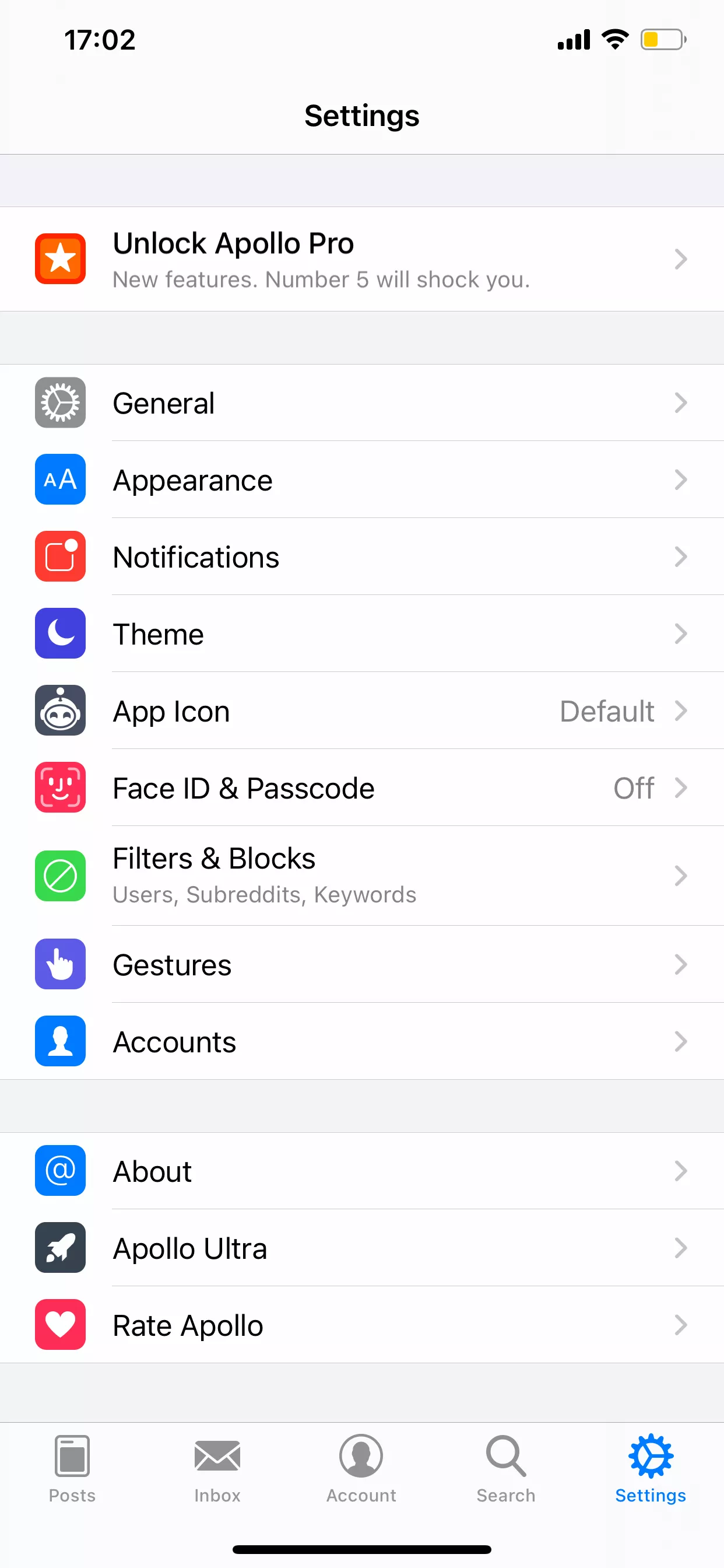Open the Accounts row

[x=362, y=1041]
